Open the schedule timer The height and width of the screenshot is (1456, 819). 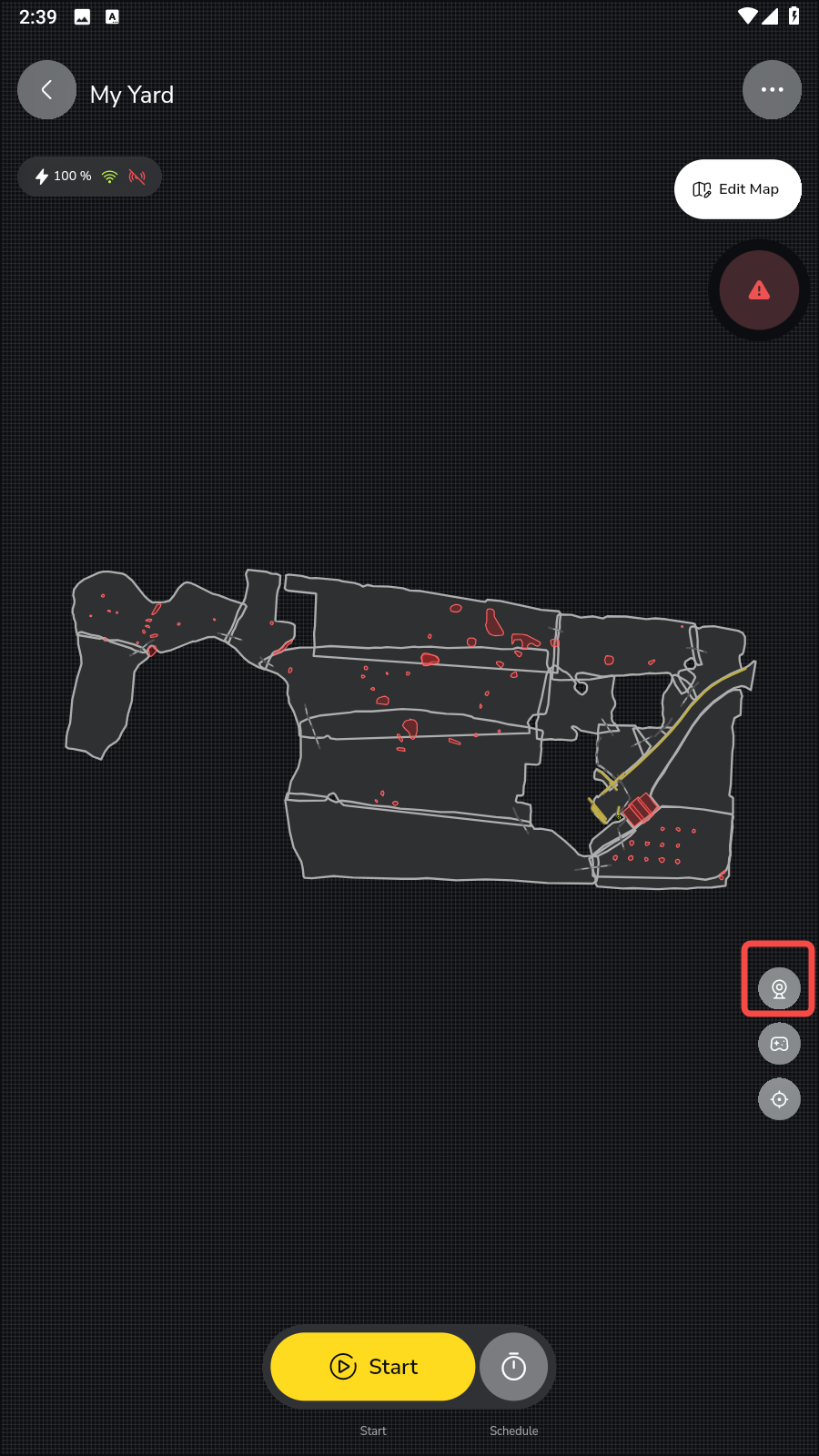(x=514, y=1366)
